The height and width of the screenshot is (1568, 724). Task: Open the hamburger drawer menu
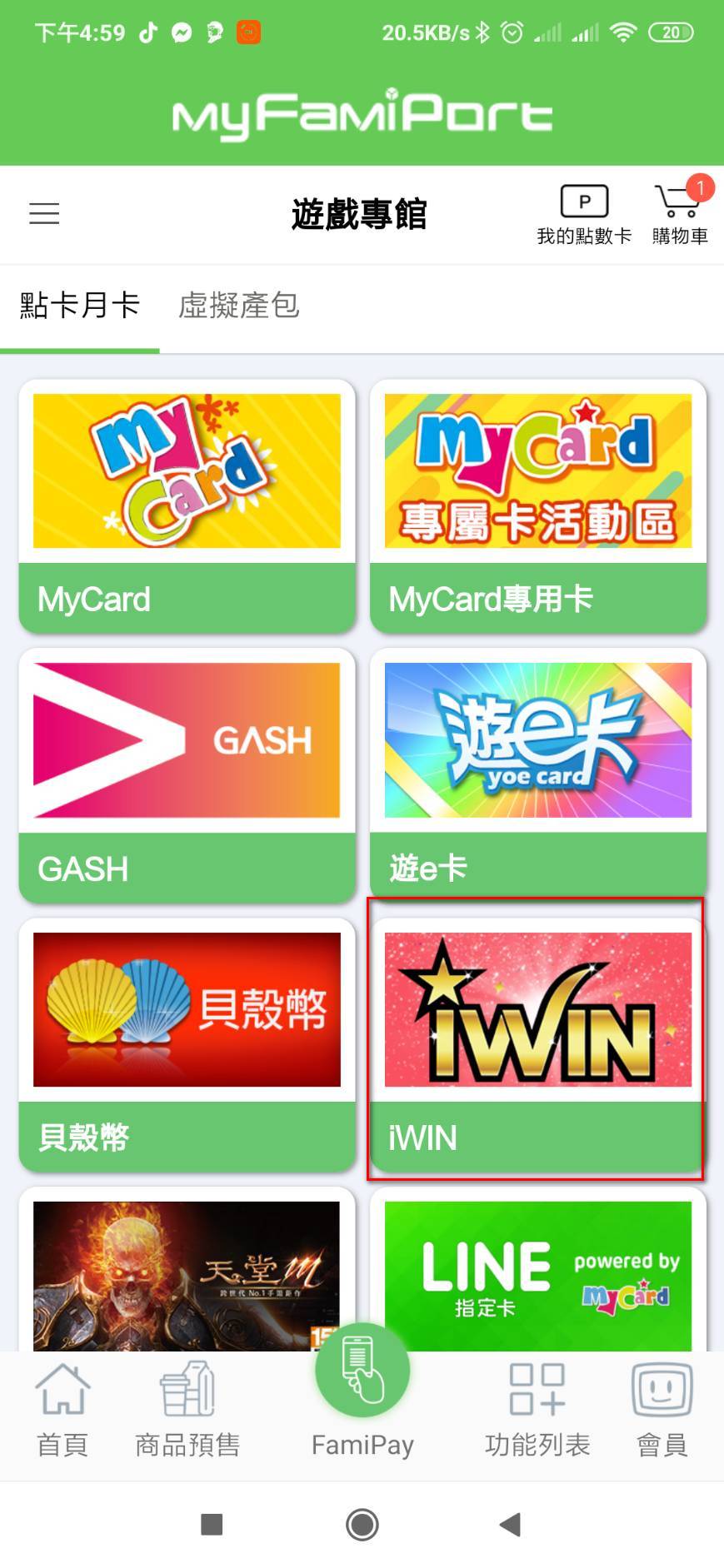click(44, 214)
